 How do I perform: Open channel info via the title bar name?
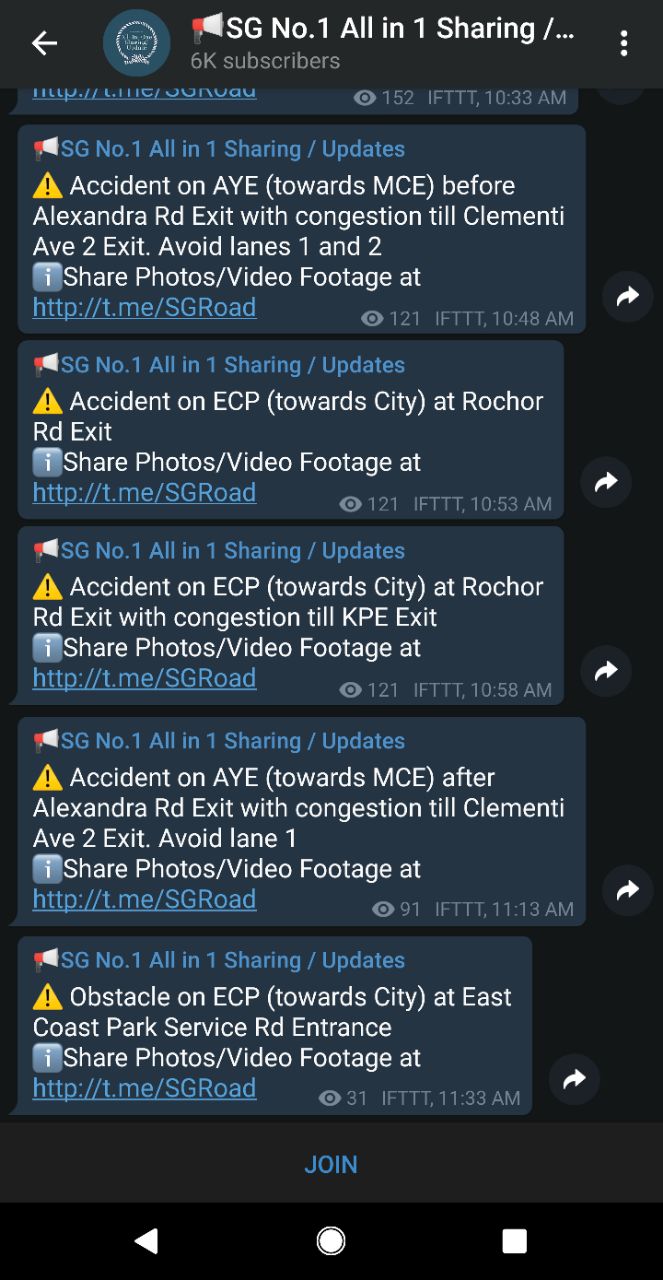pos(383,29)
